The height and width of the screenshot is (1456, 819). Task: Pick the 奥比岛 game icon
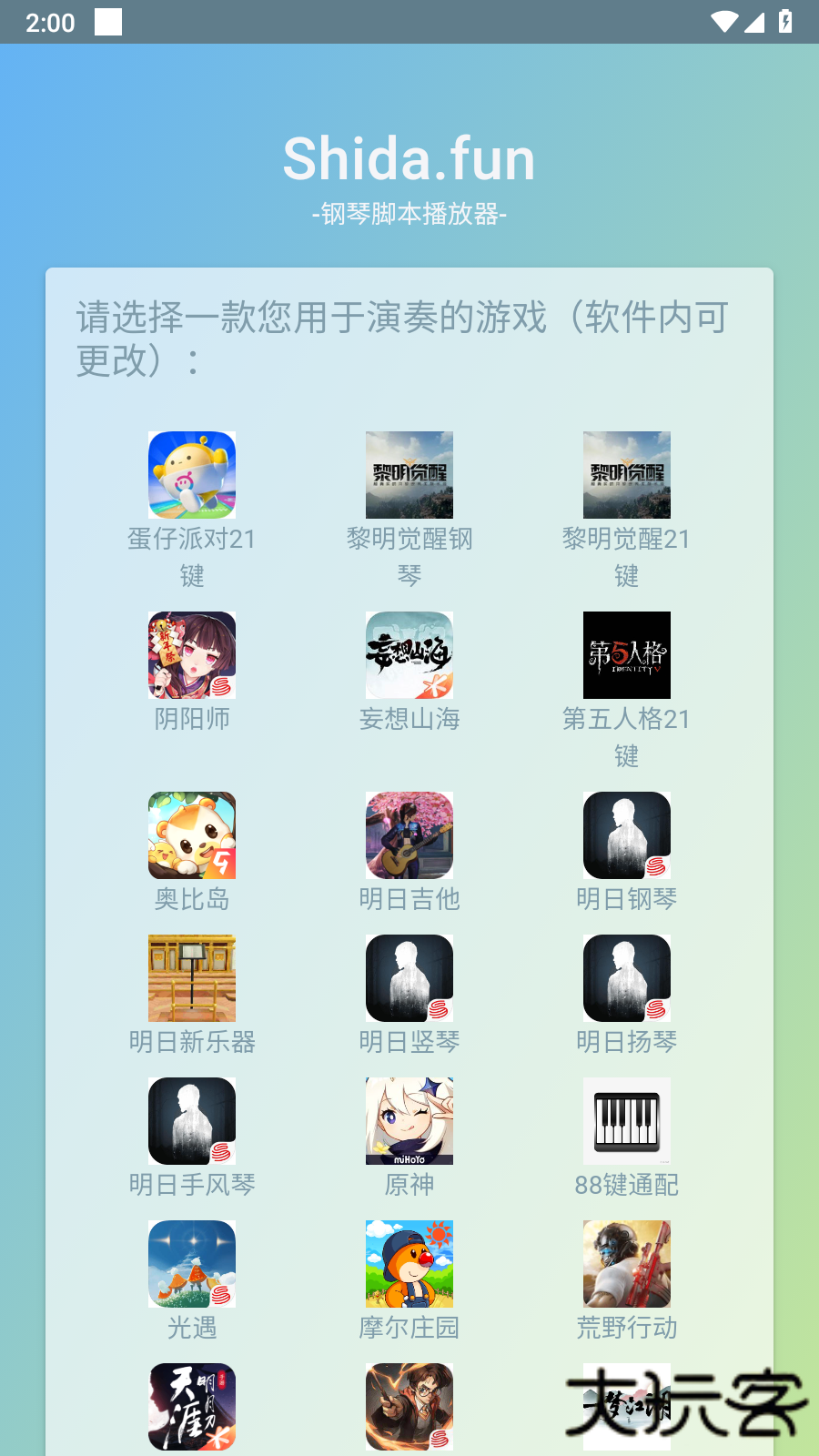coord(191,834)
